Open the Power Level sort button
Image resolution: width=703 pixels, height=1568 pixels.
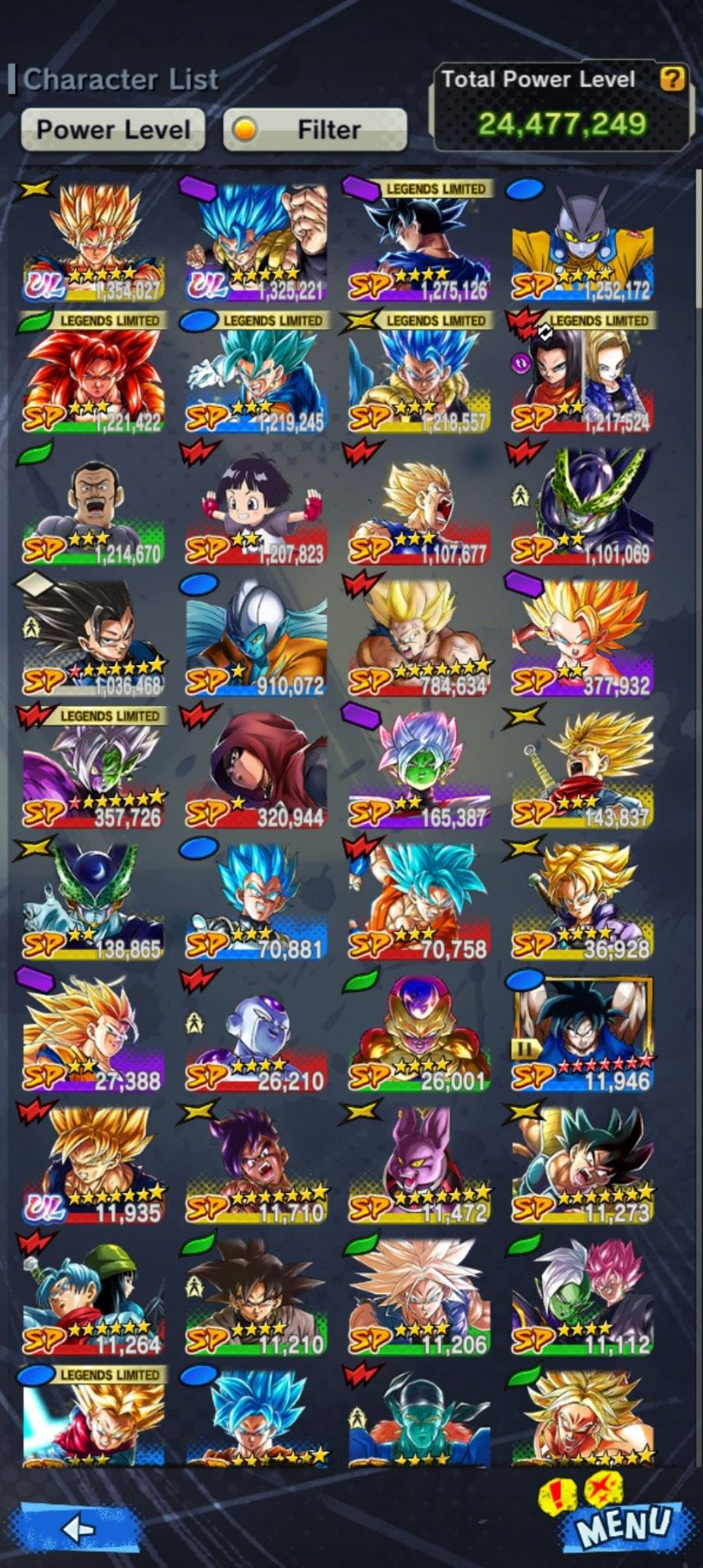pyautogui.click(x=112, y=130)
